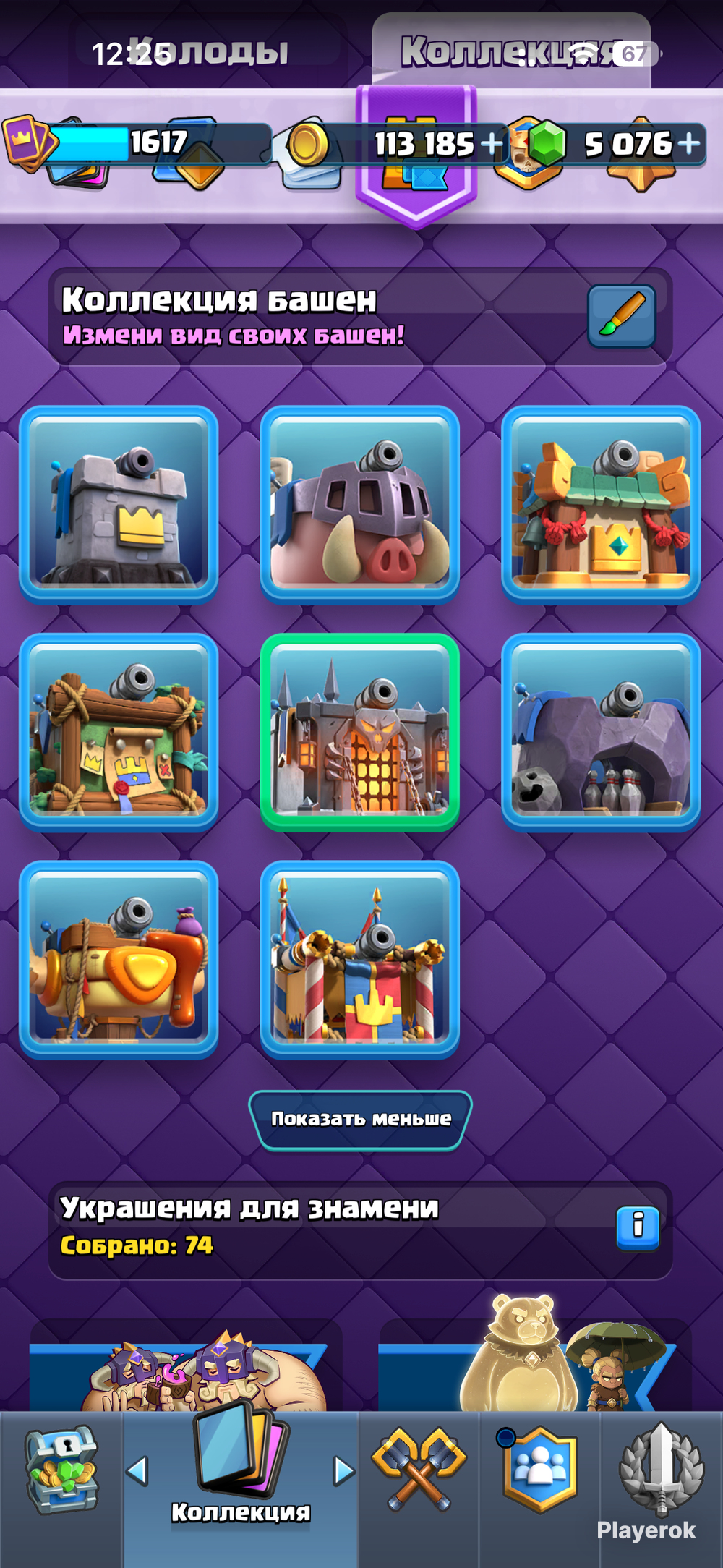Open the two-ogre banner decoration card

point(186,1367)
